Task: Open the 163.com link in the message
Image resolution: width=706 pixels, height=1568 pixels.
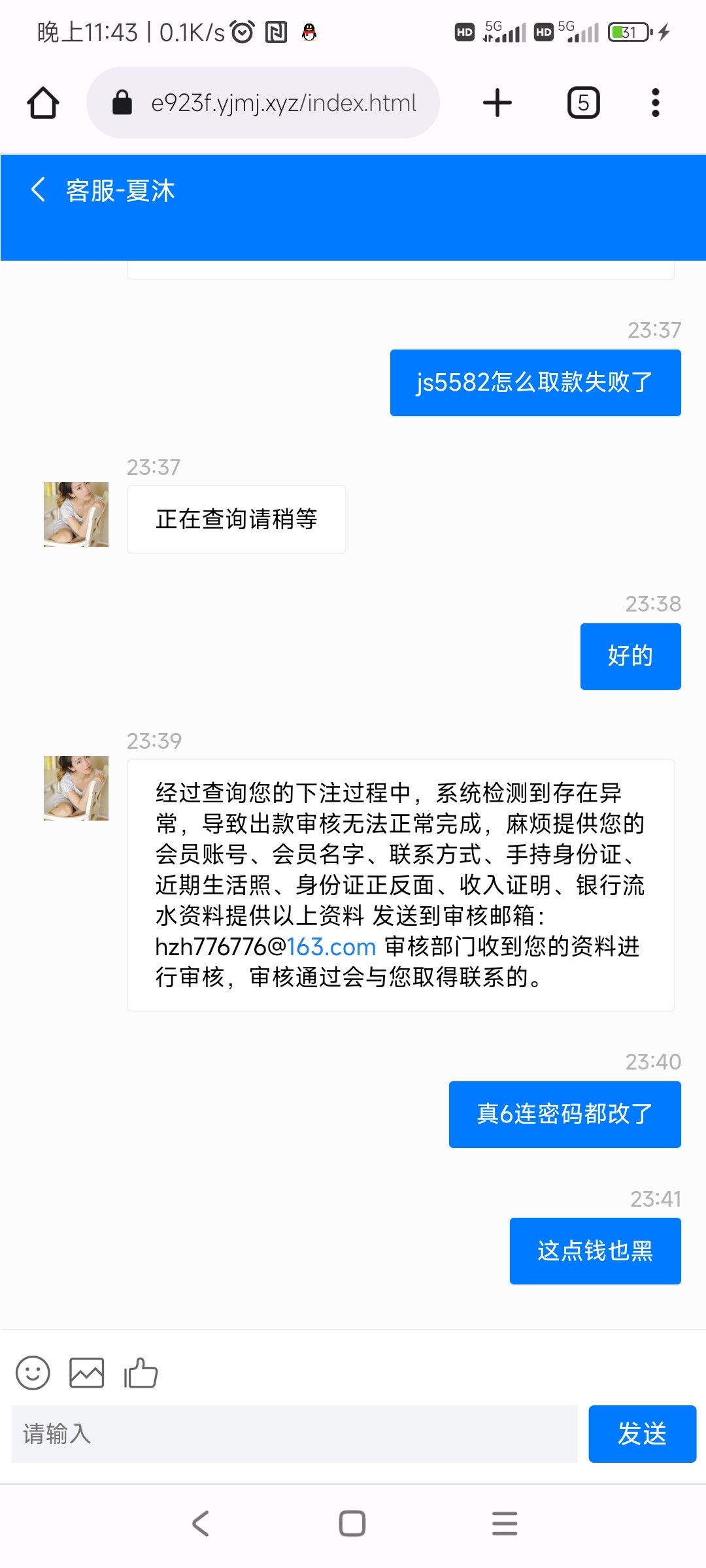Action: (331, 947)
